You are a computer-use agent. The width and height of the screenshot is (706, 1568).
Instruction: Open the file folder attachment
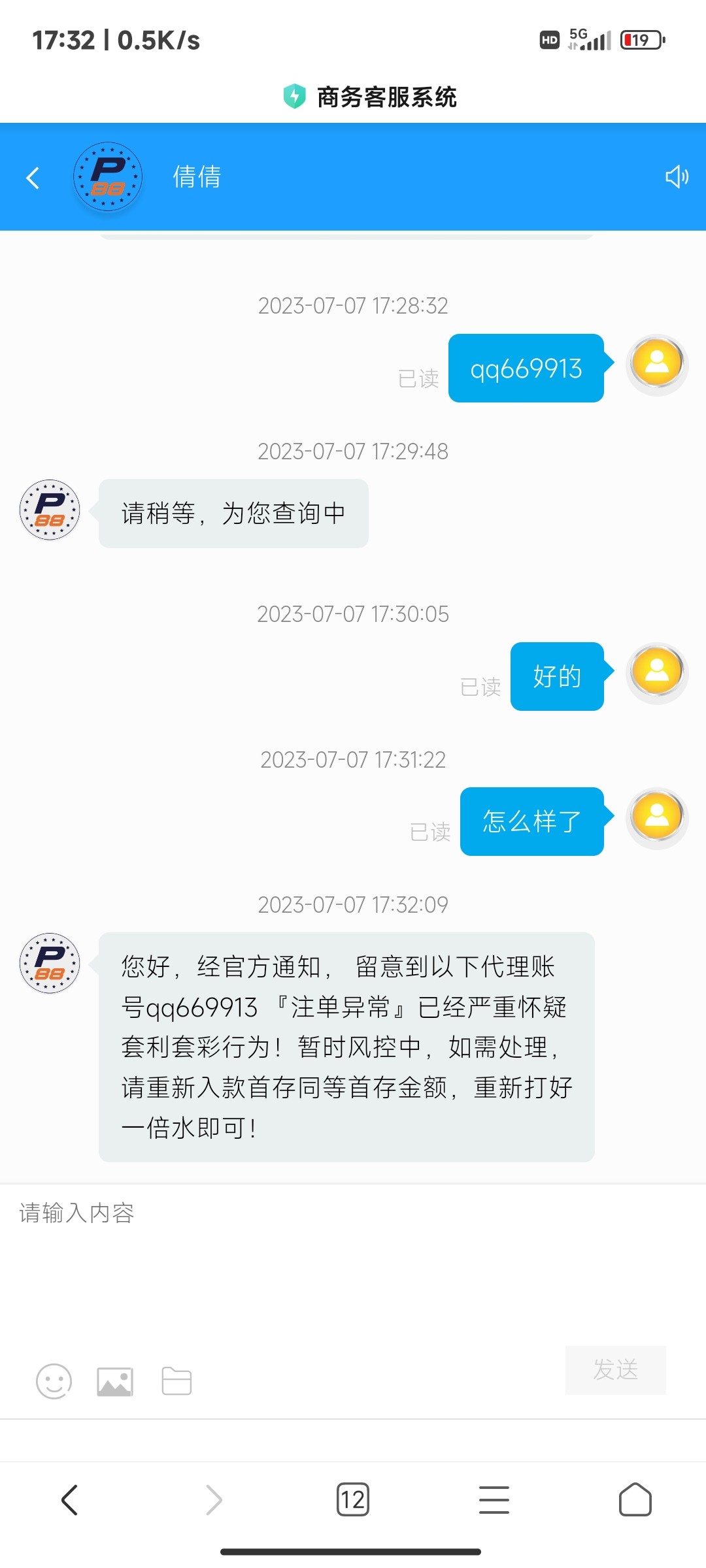[x=176, y=1381]
